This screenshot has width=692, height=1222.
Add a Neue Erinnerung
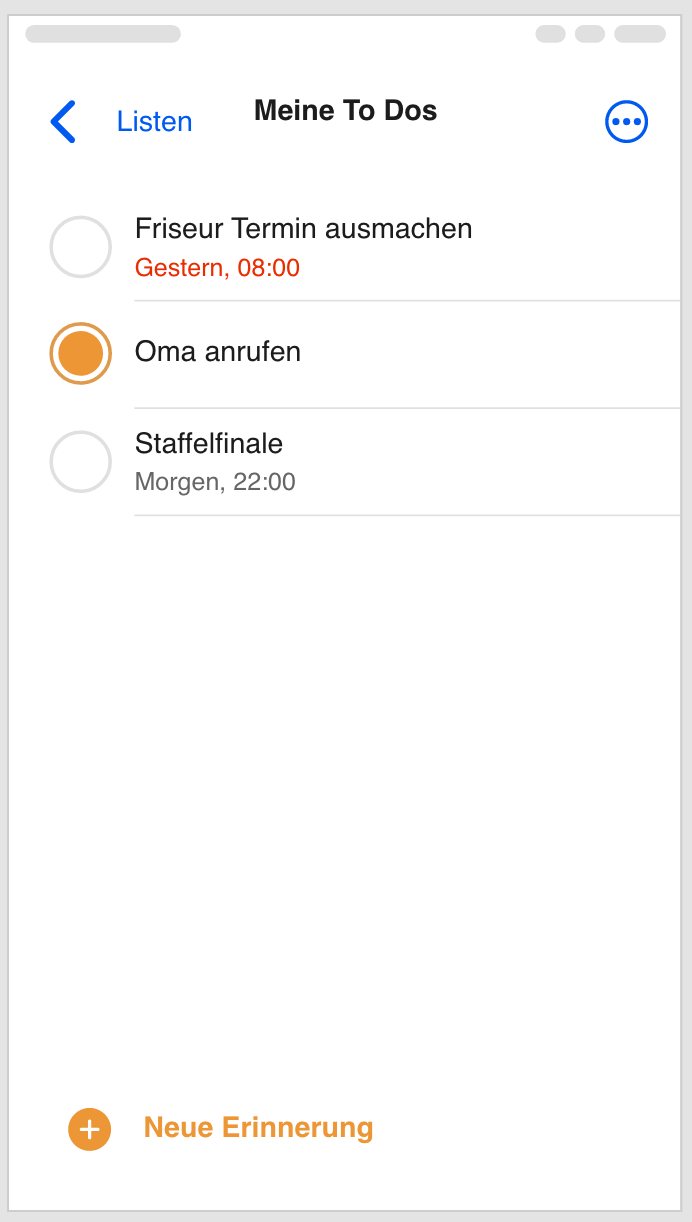221,1129
